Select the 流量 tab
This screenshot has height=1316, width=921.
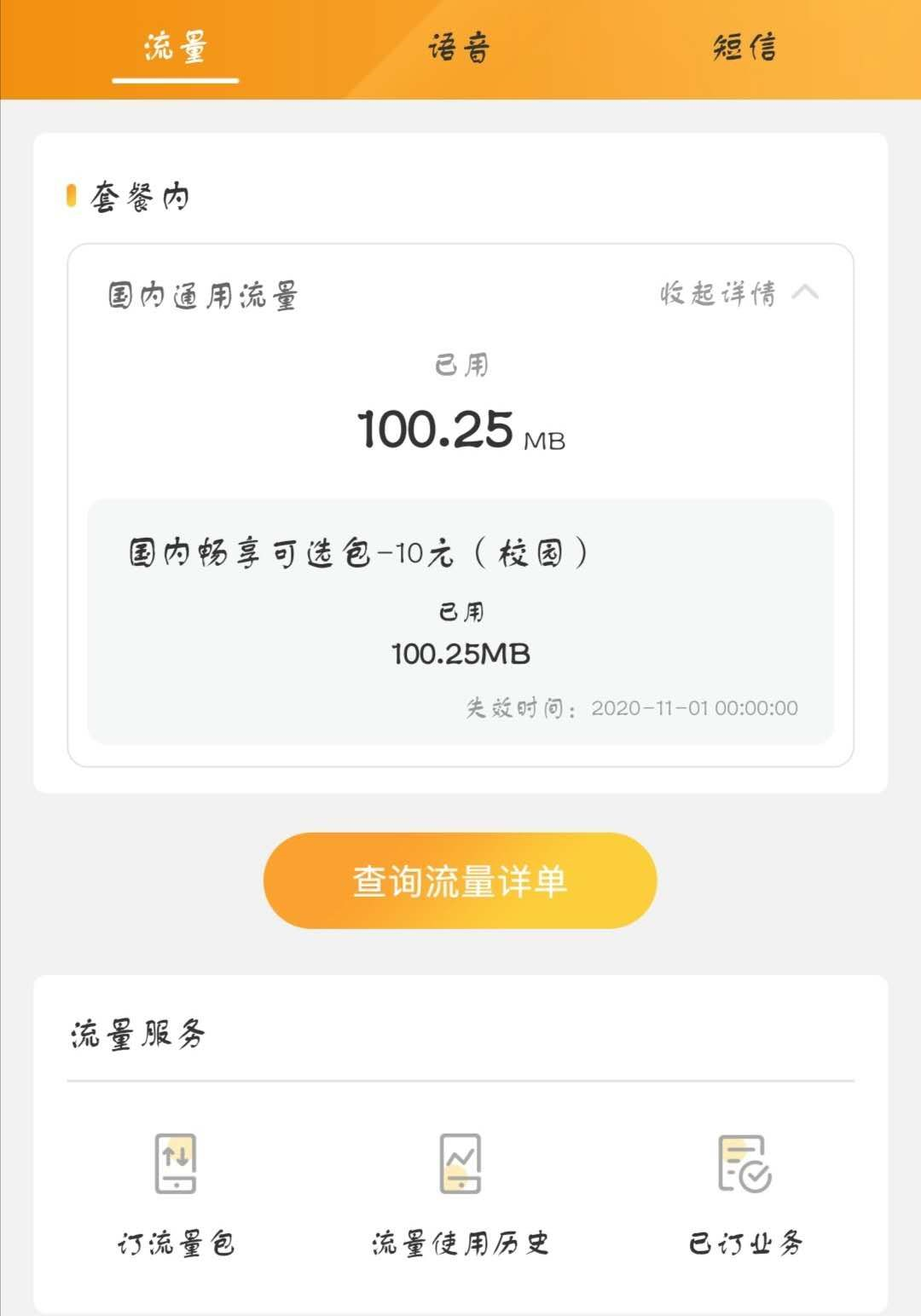click(176, 48)
